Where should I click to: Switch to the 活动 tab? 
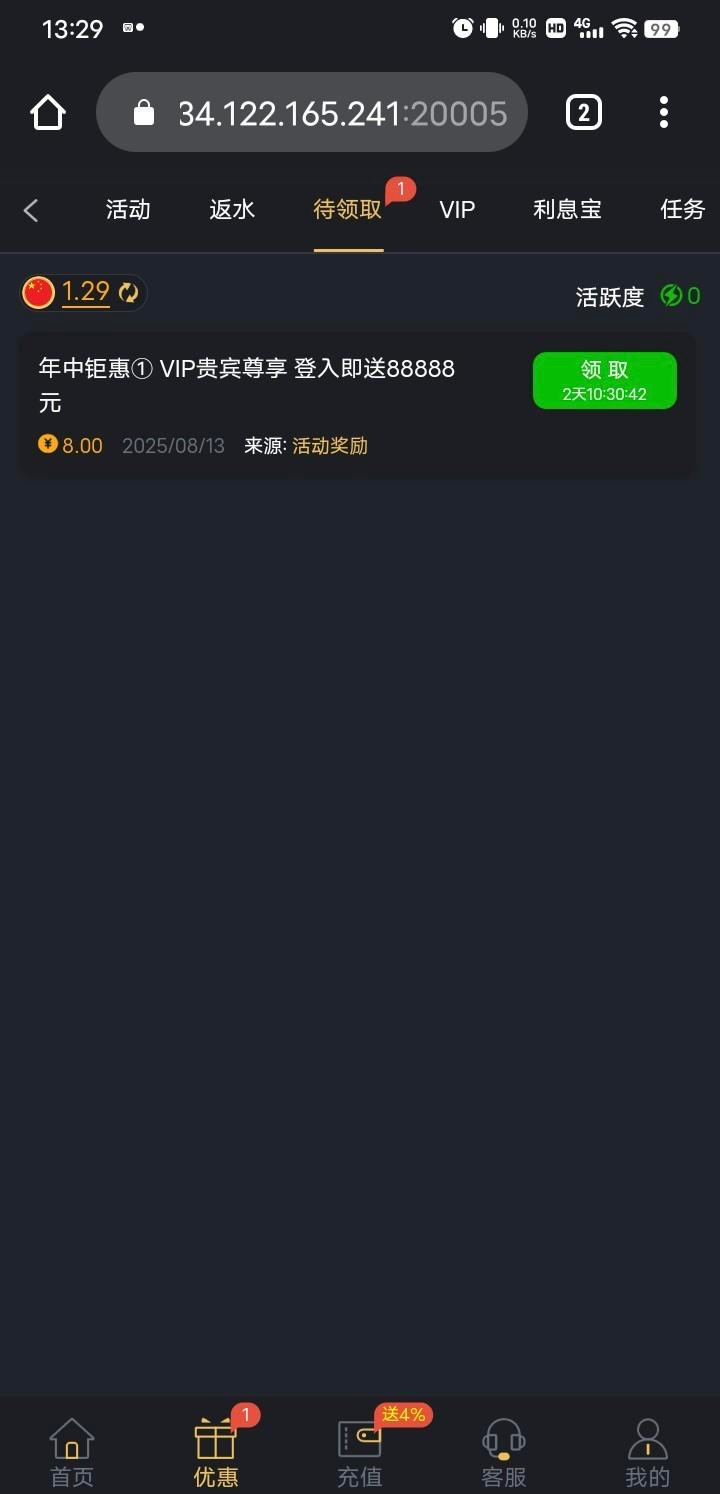click(x=128, y=210)
